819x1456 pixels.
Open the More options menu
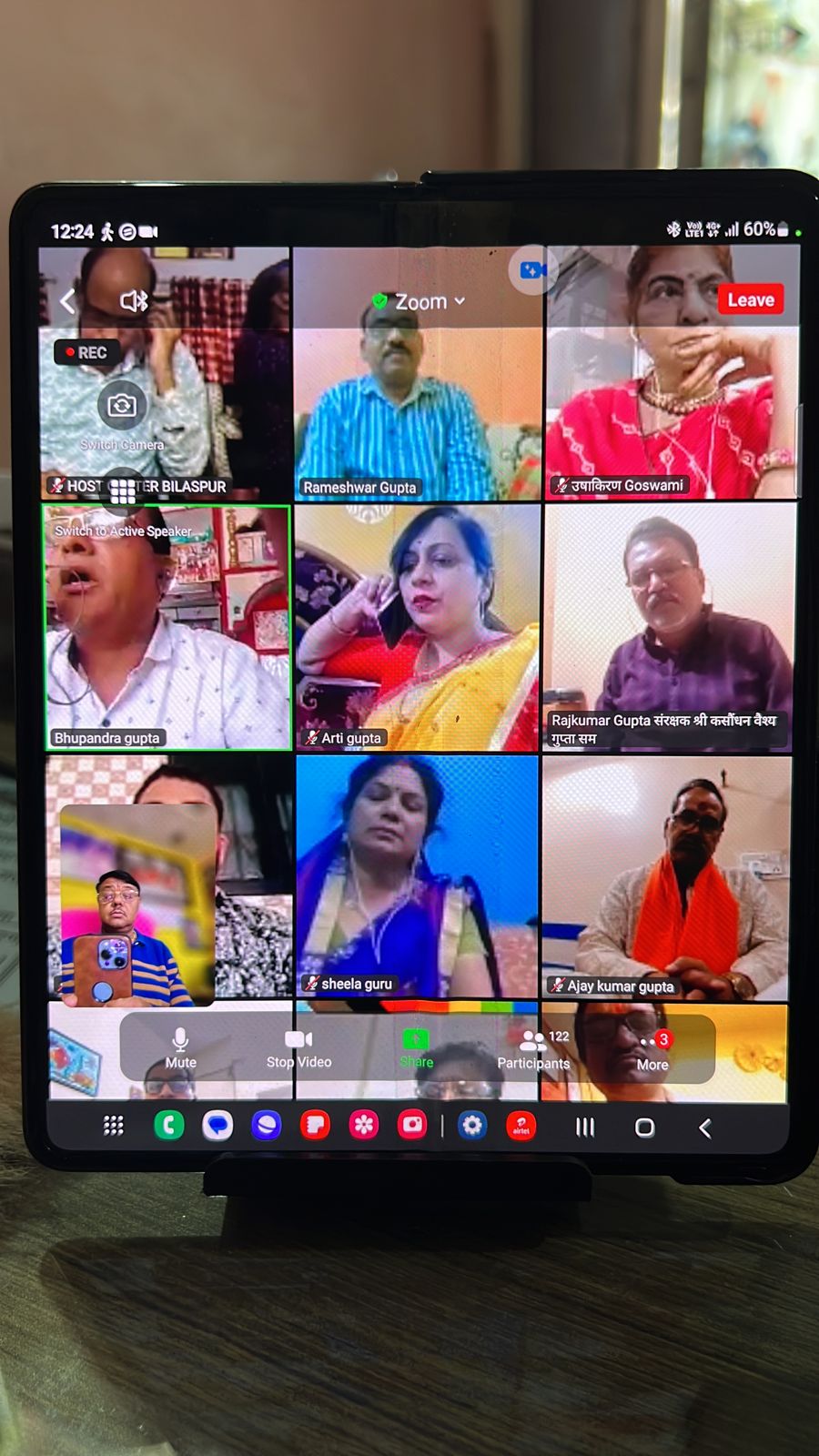click(x=652, y=1049)
